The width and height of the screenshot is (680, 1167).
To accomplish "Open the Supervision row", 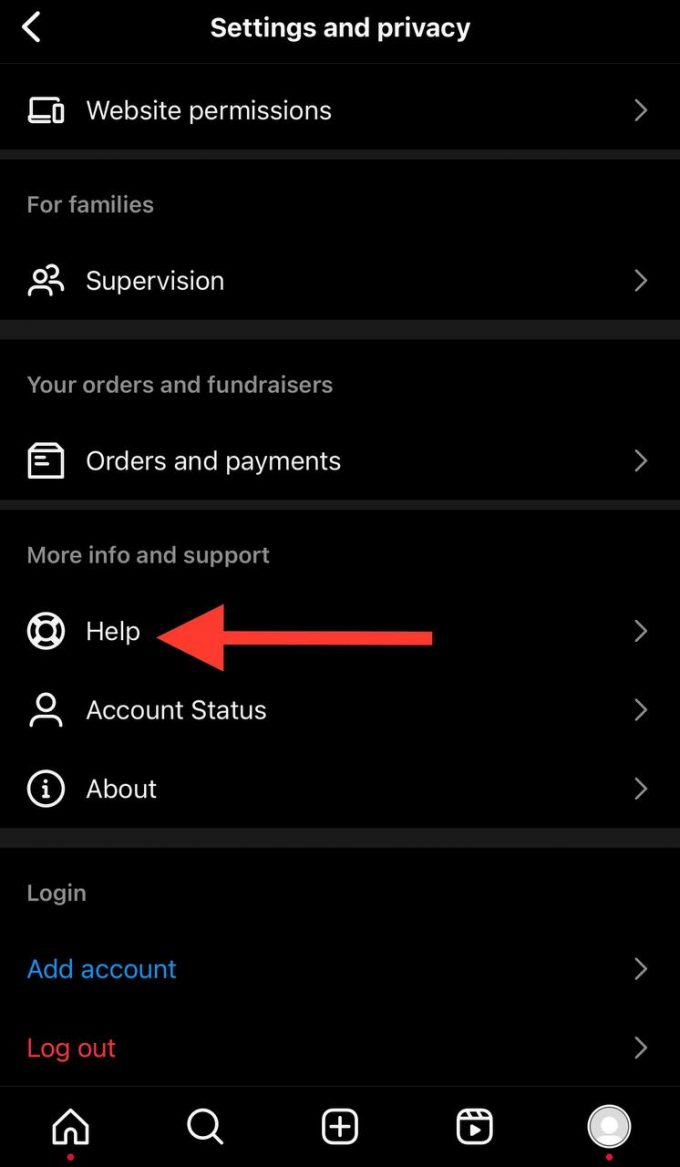I will (x=155, y=281).
